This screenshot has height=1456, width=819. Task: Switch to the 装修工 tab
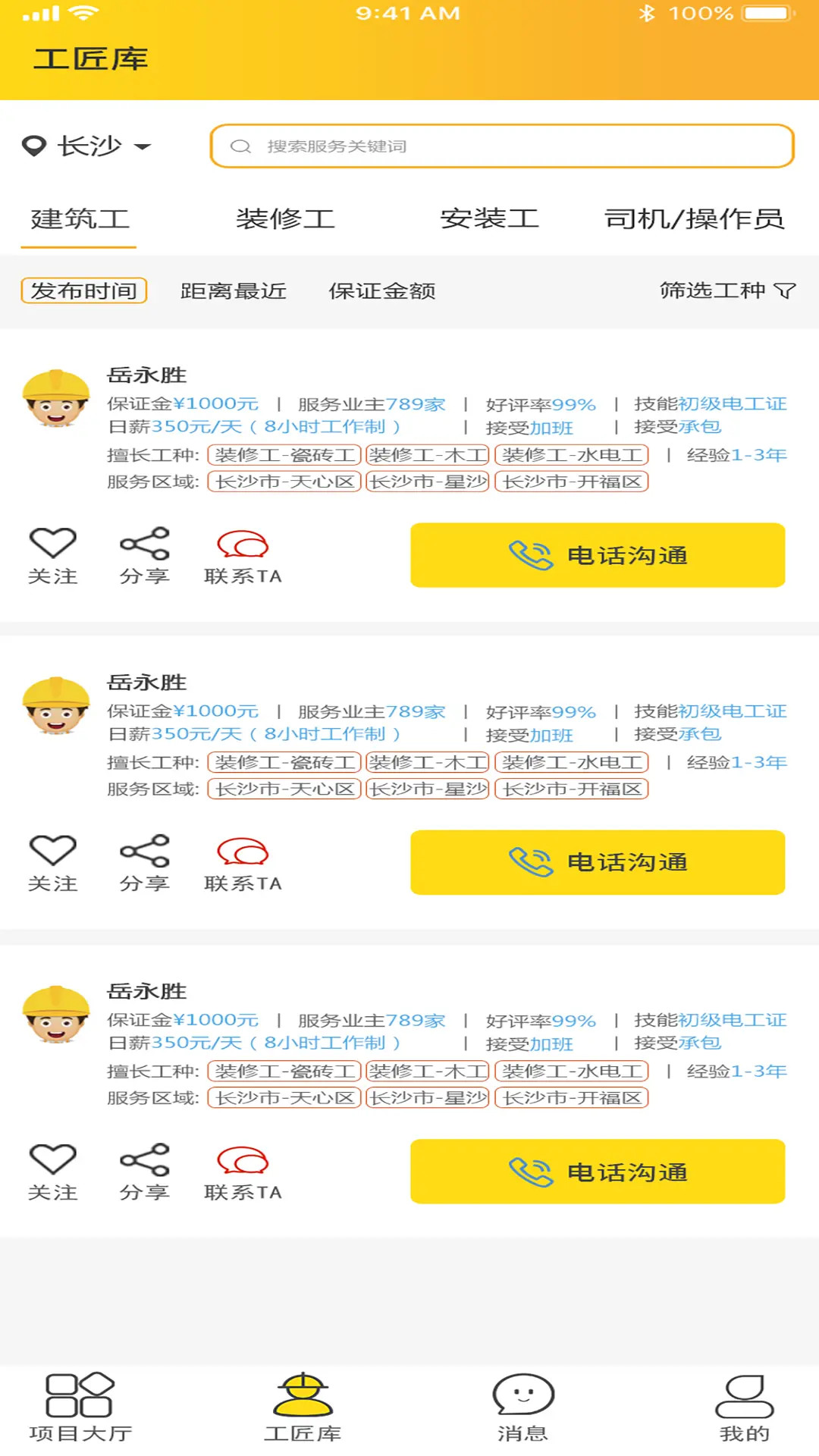284,219
